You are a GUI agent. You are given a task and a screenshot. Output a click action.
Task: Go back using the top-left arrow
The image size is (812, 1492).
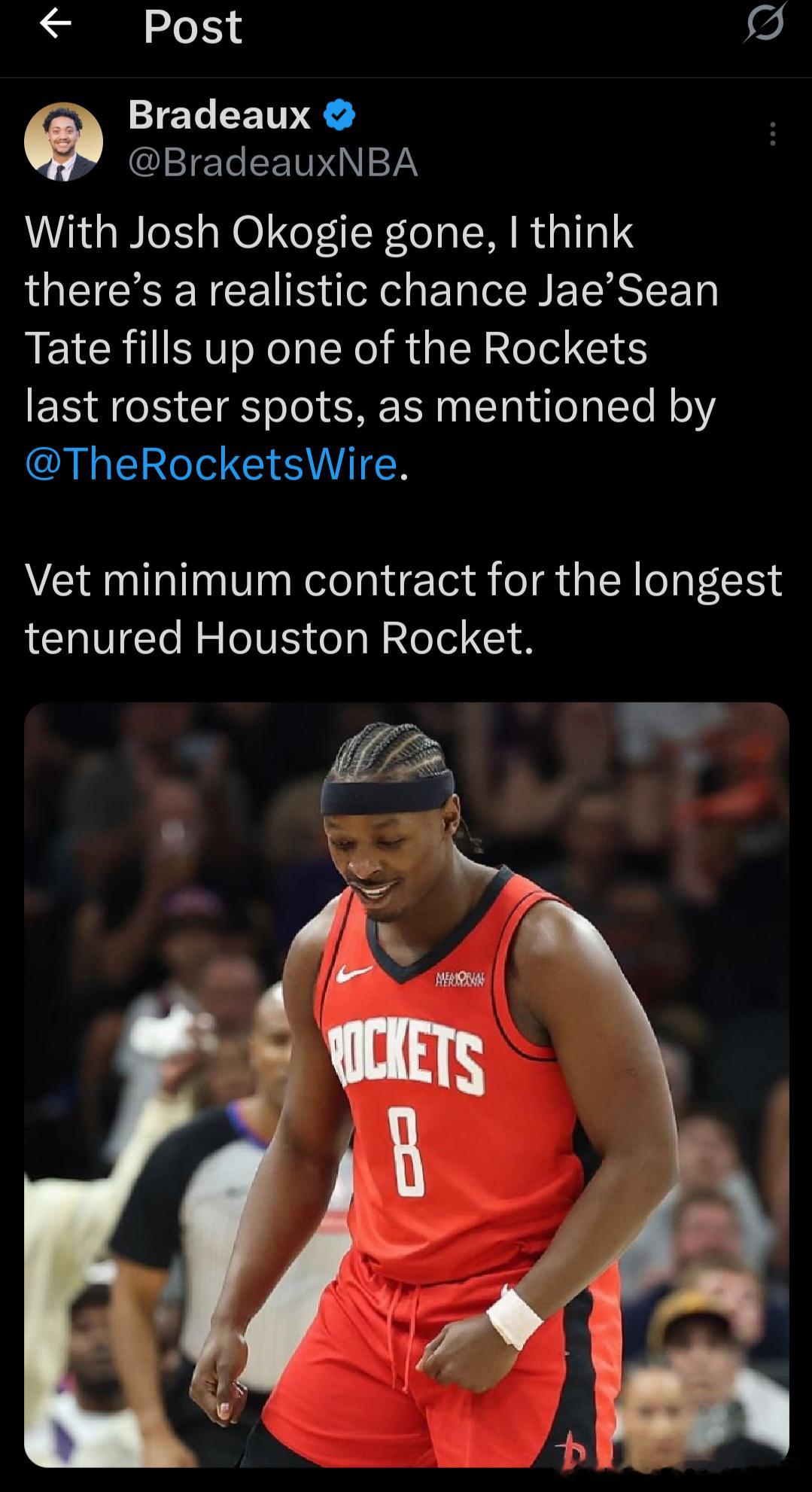tap(56, 25)
